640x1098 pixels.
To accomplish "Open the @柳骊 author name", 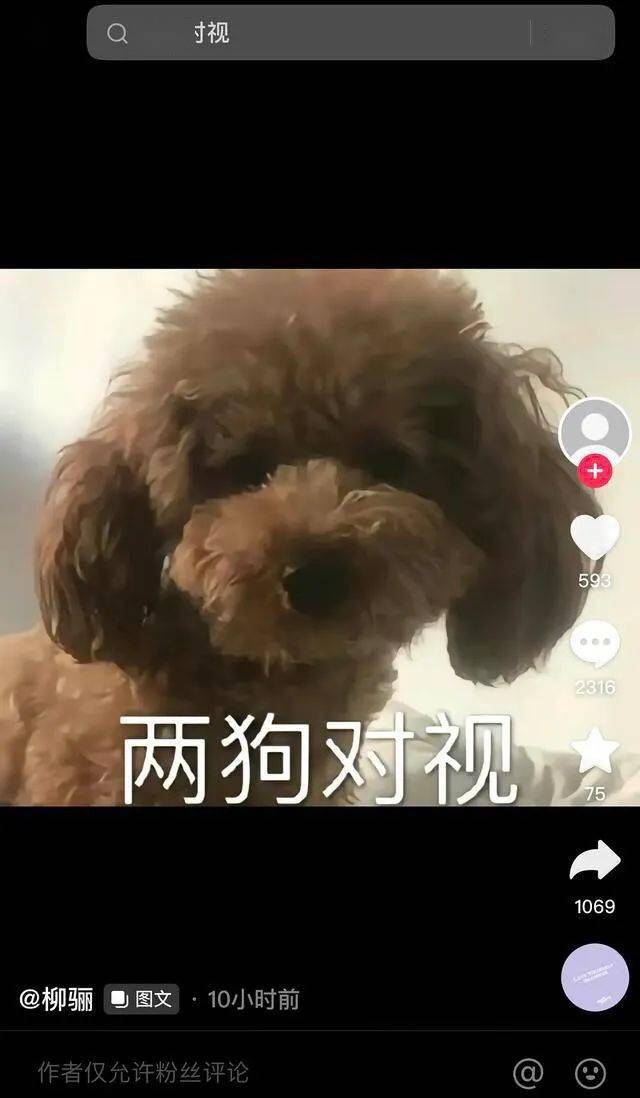I will tap(57, 999).
